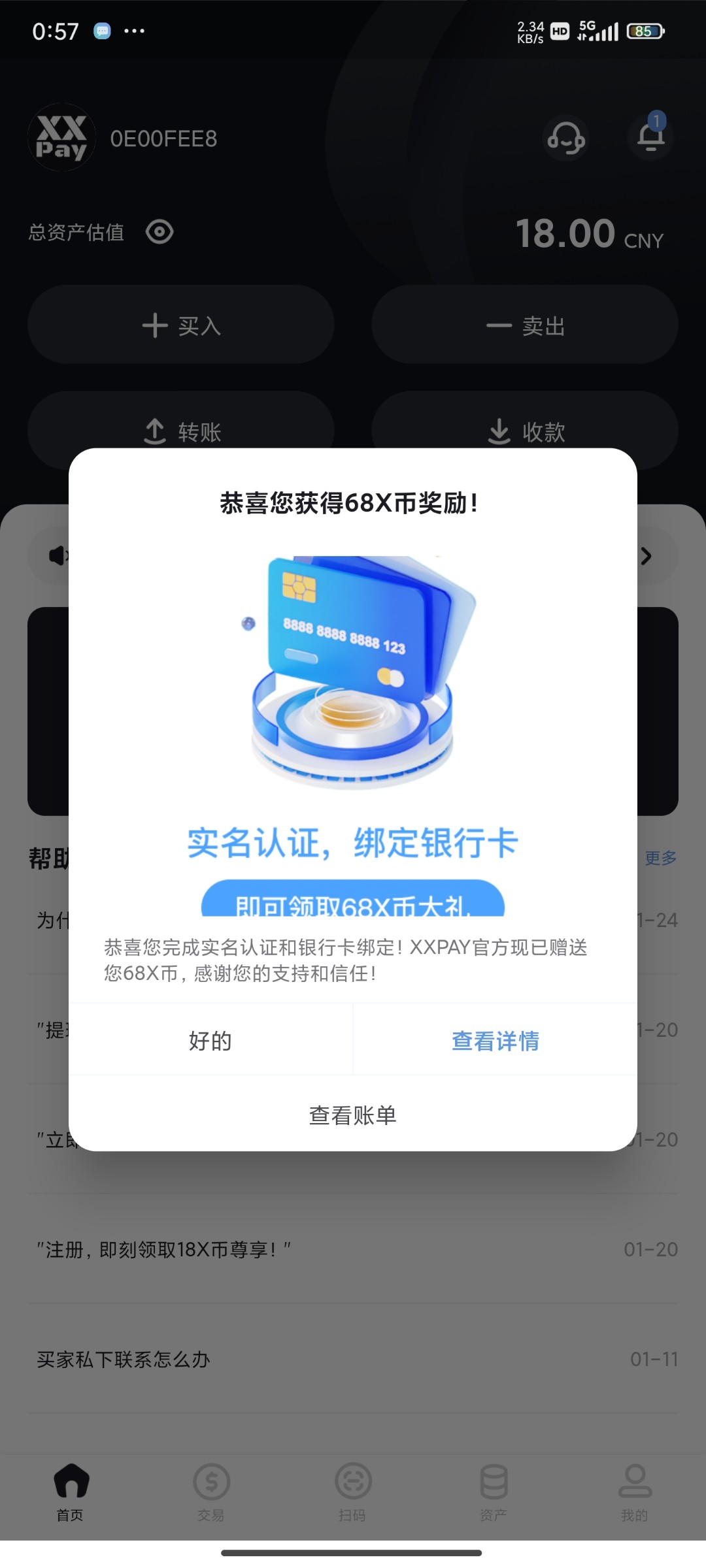Image resolution: width=706 pixels, height=1568 pixels.
Task: Dismiss the reward dialog with 好的
Action: pyautogui.click(x=210, y=1040)
